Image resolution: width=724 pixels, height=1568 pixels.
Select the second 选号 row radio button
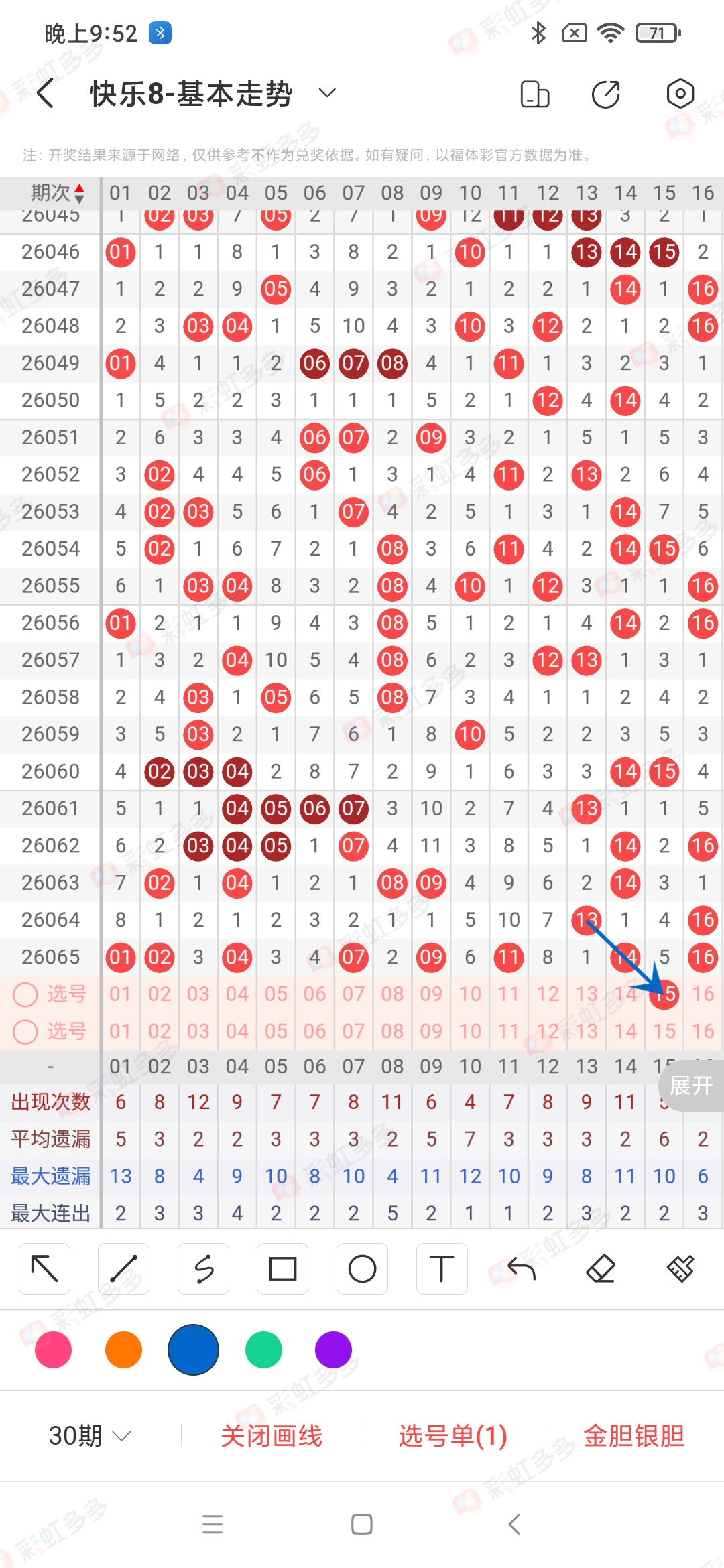[x=25, y=1032]
